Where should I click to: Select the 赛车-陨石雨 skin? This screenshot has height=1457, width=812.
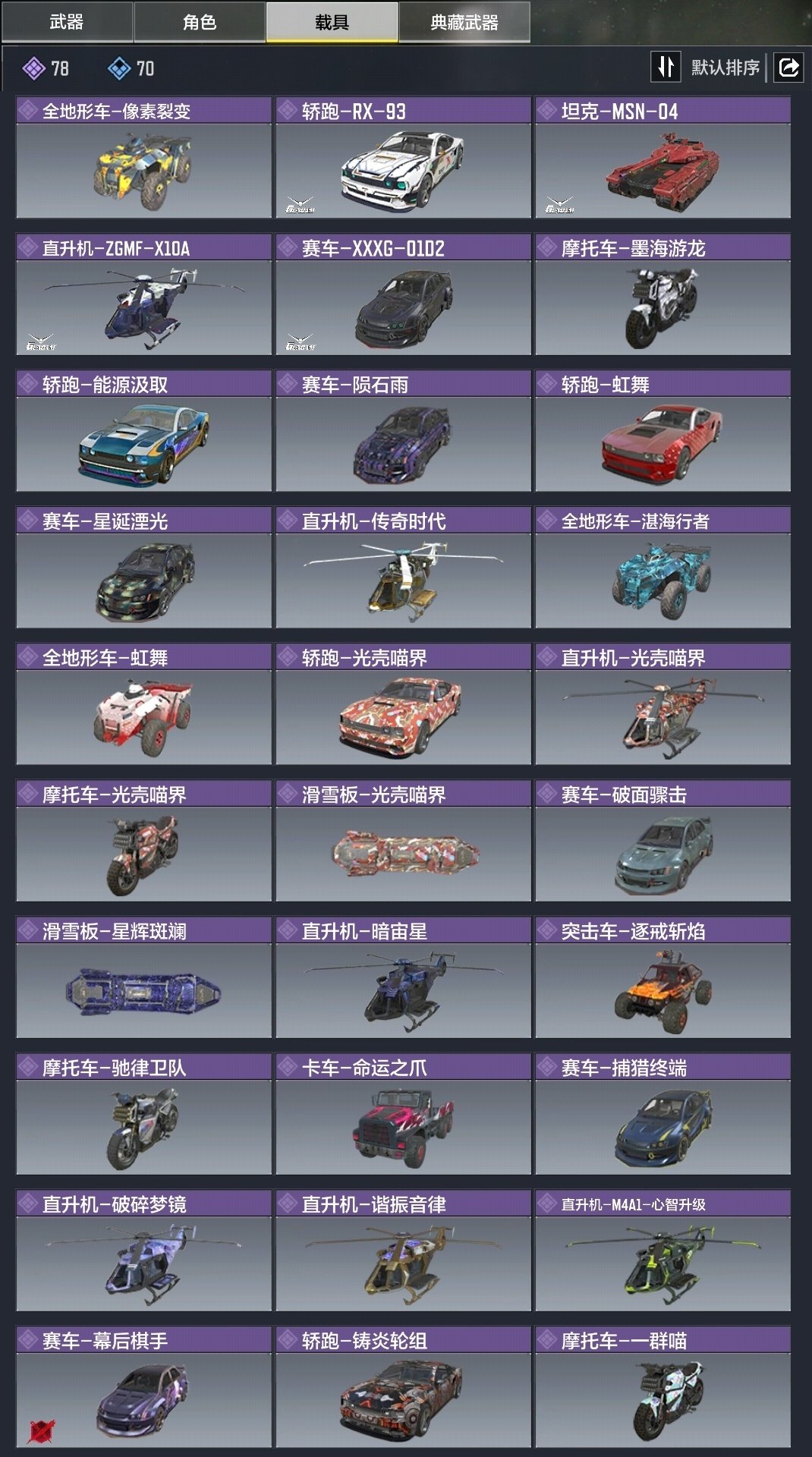(403, 431)
